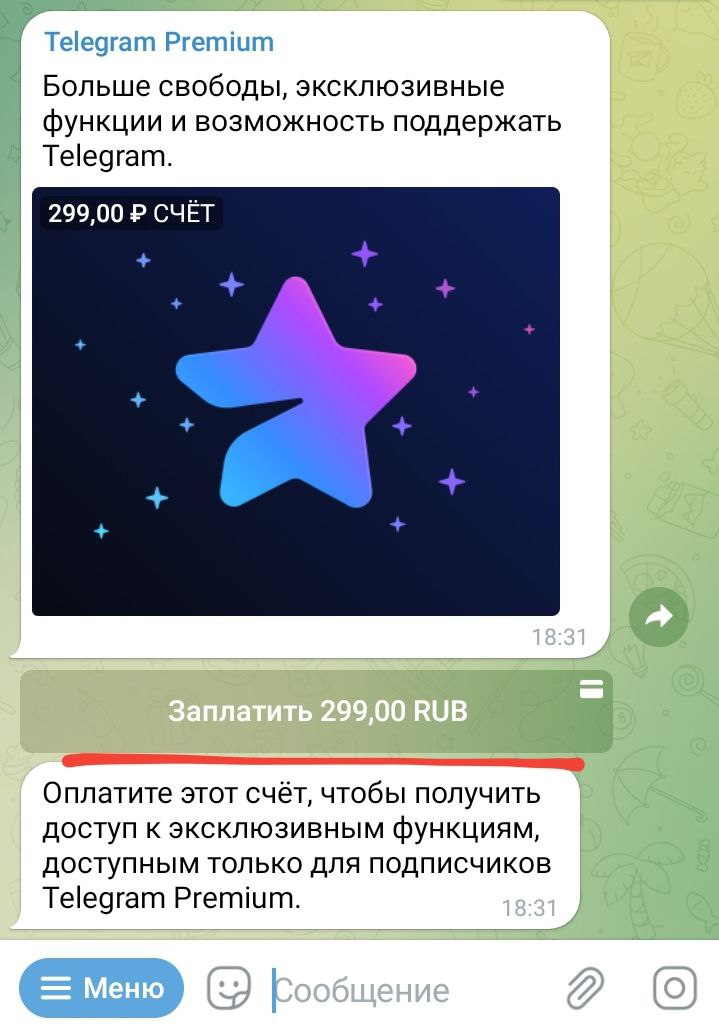Open the bot Меню button
This screenshot has width=719, height=1032.
(102, 989)
